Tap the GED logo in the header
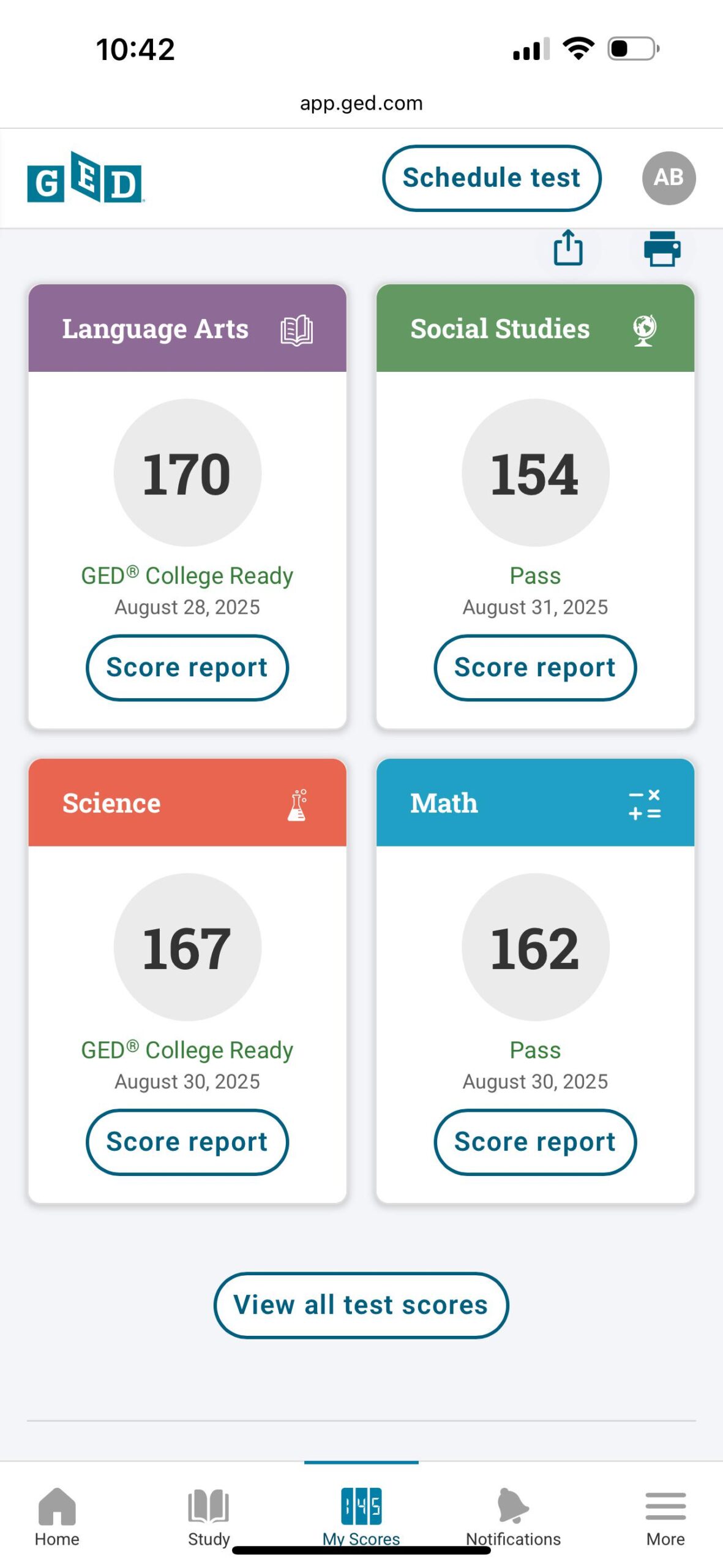The height and width of the screenshot is (1568, 723). point(85,178)
